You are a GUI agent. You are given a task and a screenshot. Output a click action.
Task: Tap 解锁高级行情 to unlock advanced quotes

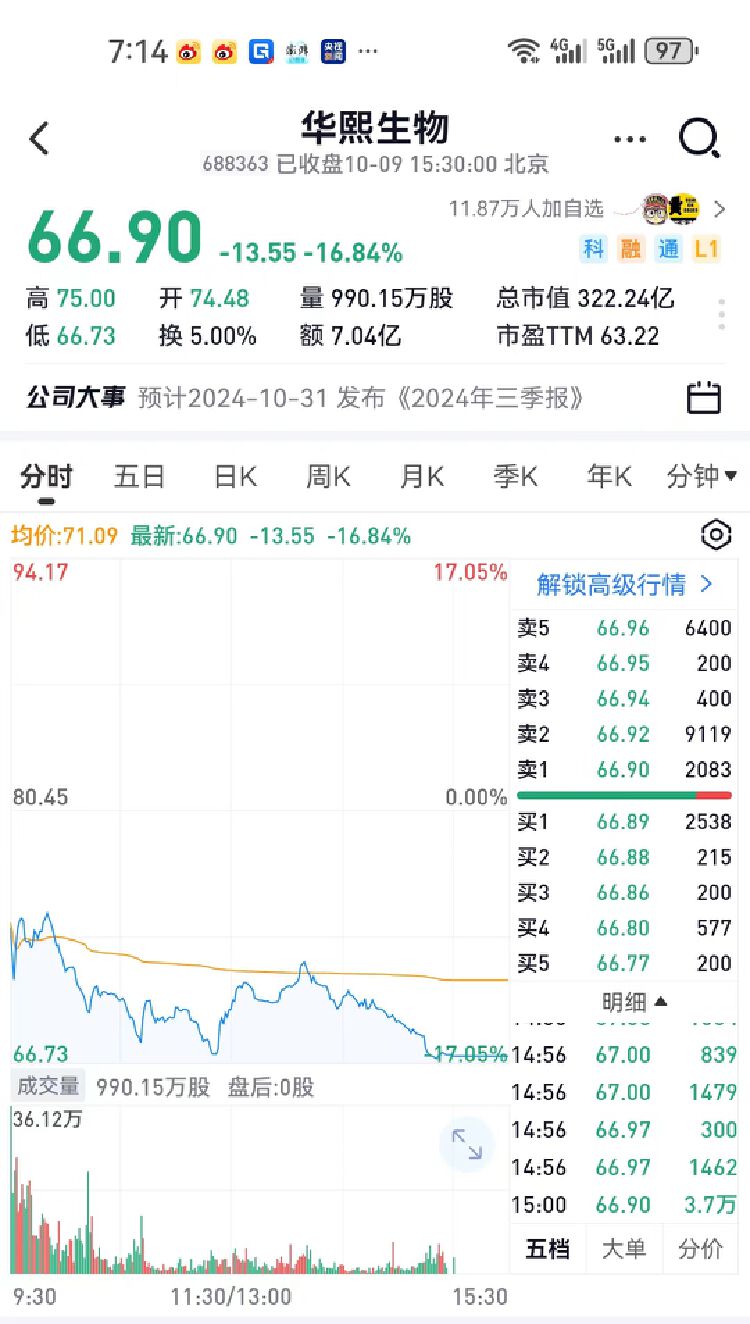[x=624, y=585]
